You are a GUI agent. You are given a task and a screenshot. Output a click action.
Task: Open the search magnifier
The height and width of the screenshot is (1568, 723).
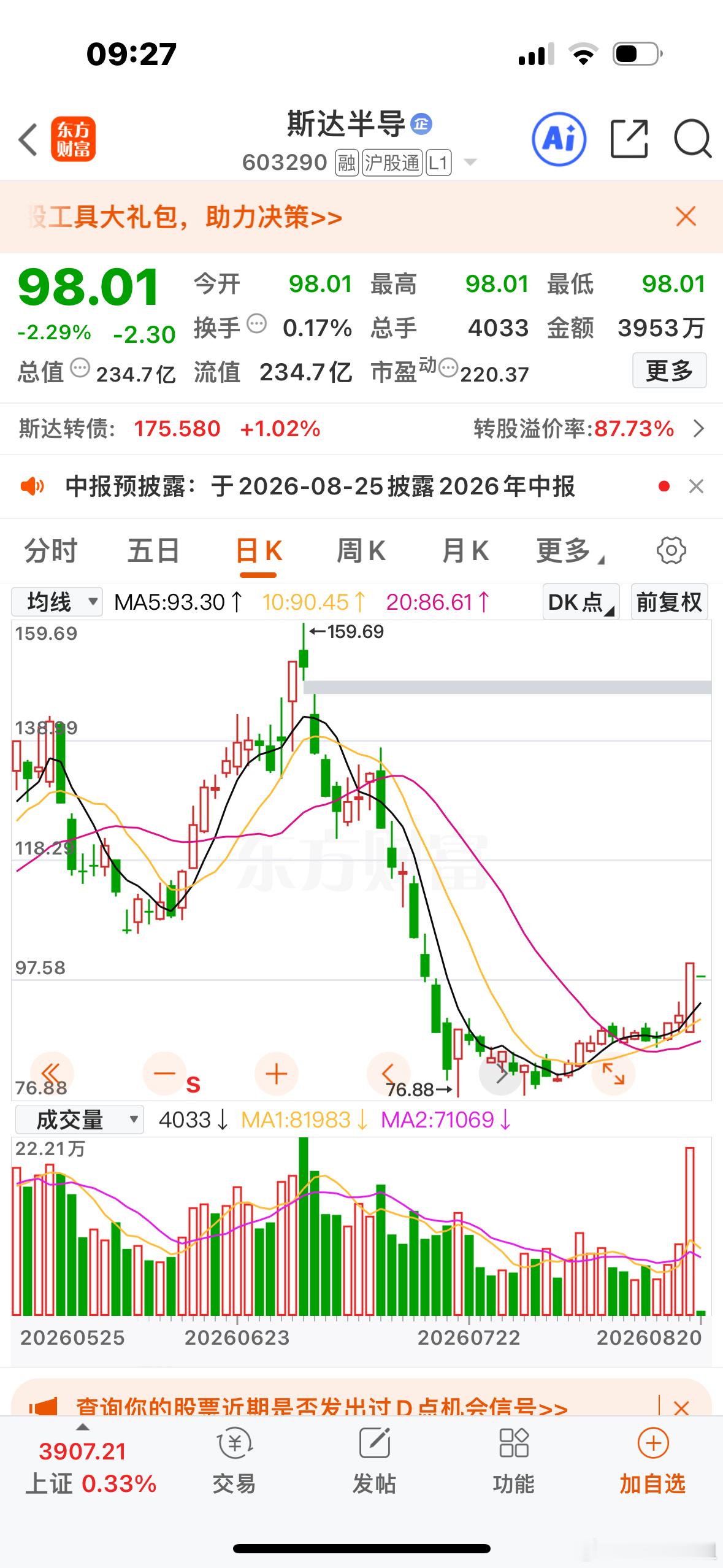coord(692,139)
